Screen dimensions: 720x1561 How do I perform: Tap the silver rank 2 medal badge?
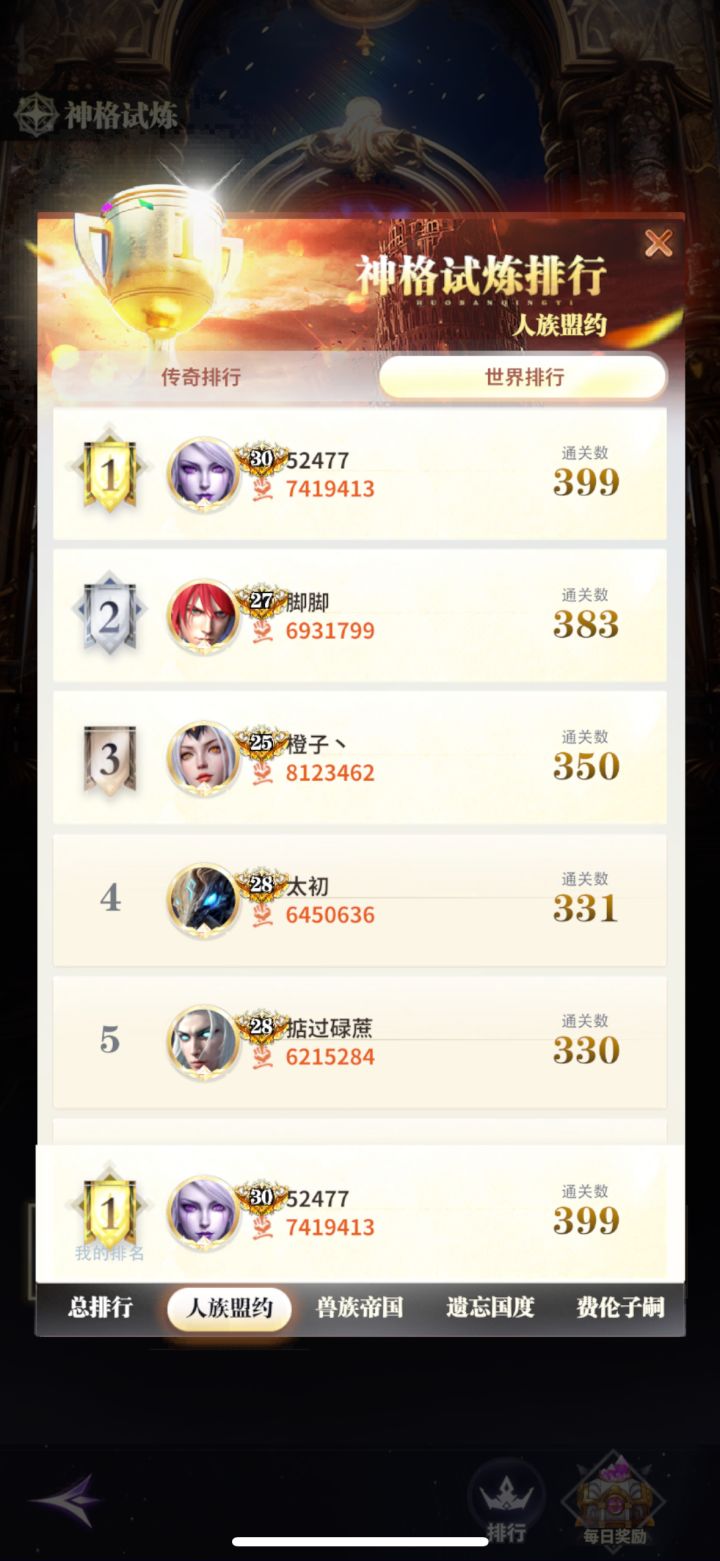click(110, 615)
